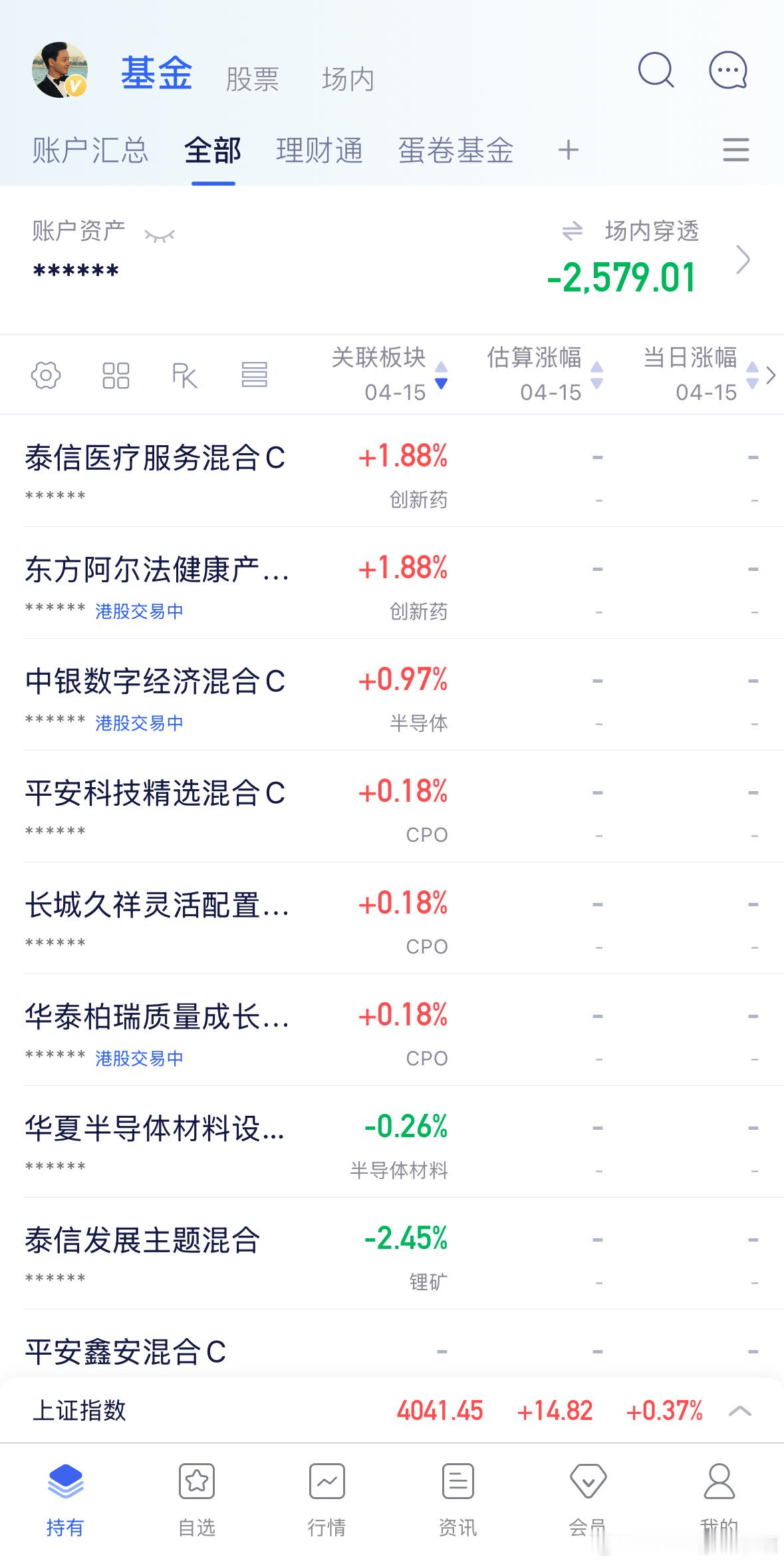Open the fund PK comparison tool
784x1563 pixels.
(185, 376)
